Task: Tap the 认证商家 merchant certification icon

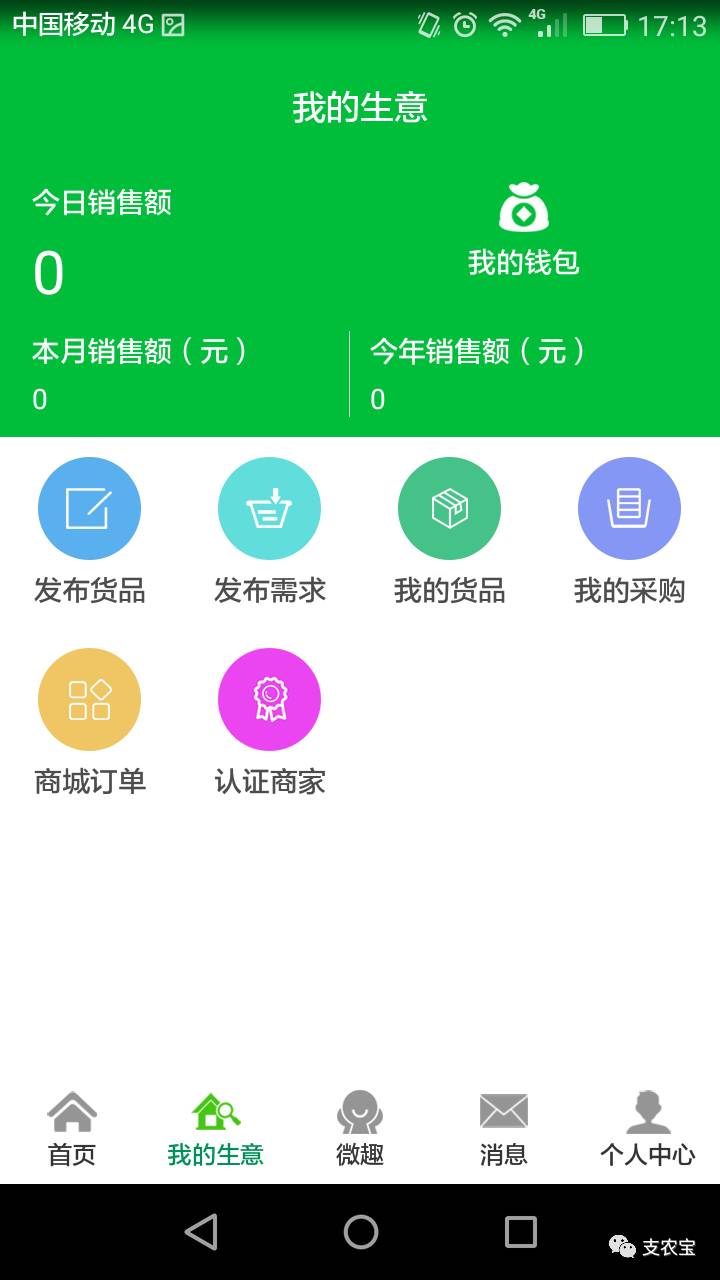Action: click(x=269, y=698)
